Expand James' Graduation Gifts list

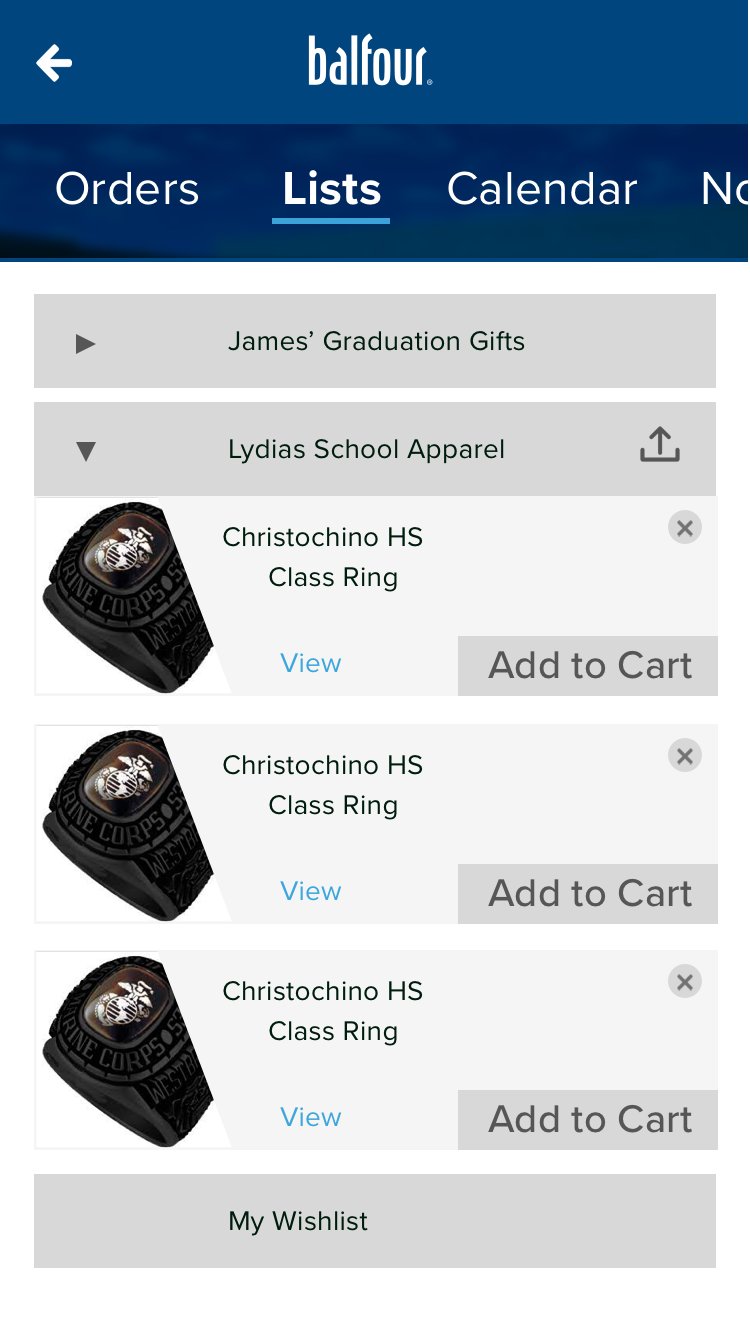tap(86, 343)
